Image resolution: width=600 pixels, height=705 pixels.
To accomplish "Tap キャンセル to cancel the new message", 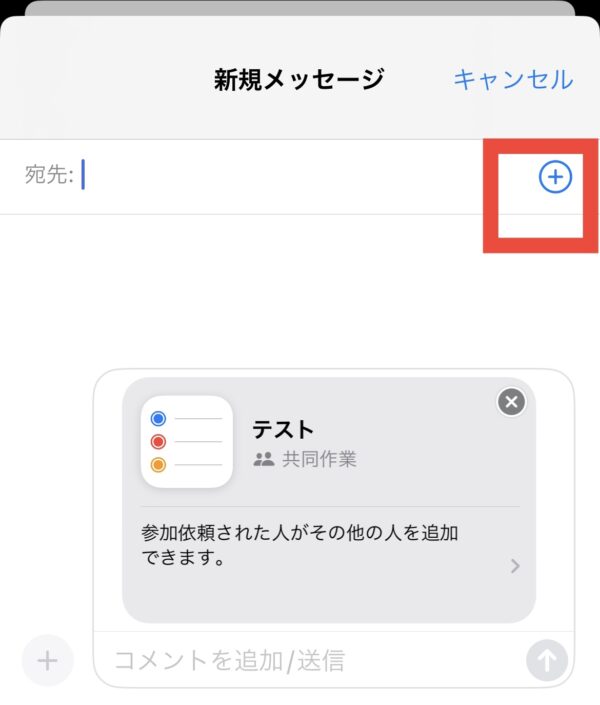I will [513, 80].
